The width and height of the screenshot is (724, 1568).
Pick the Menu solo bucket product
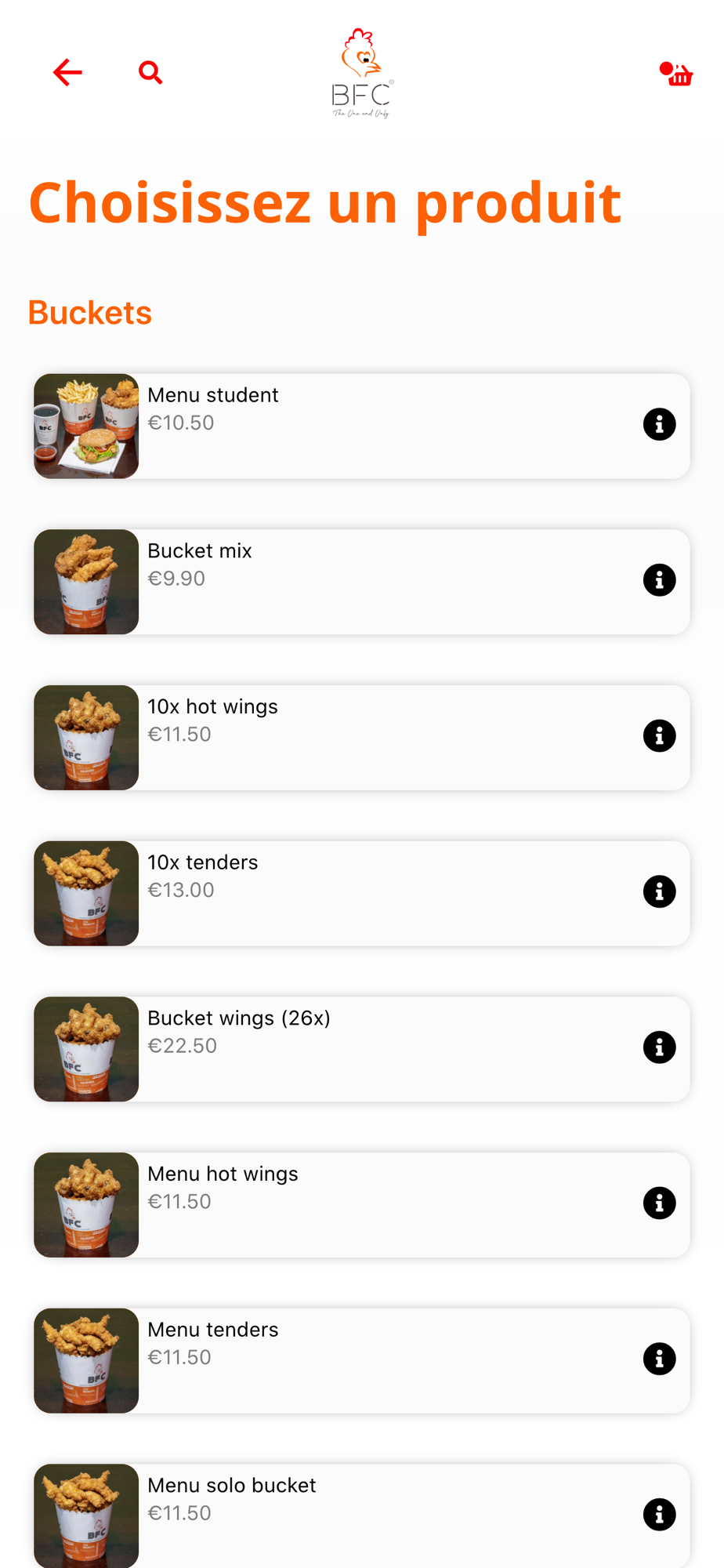[x=361, y=1515]
